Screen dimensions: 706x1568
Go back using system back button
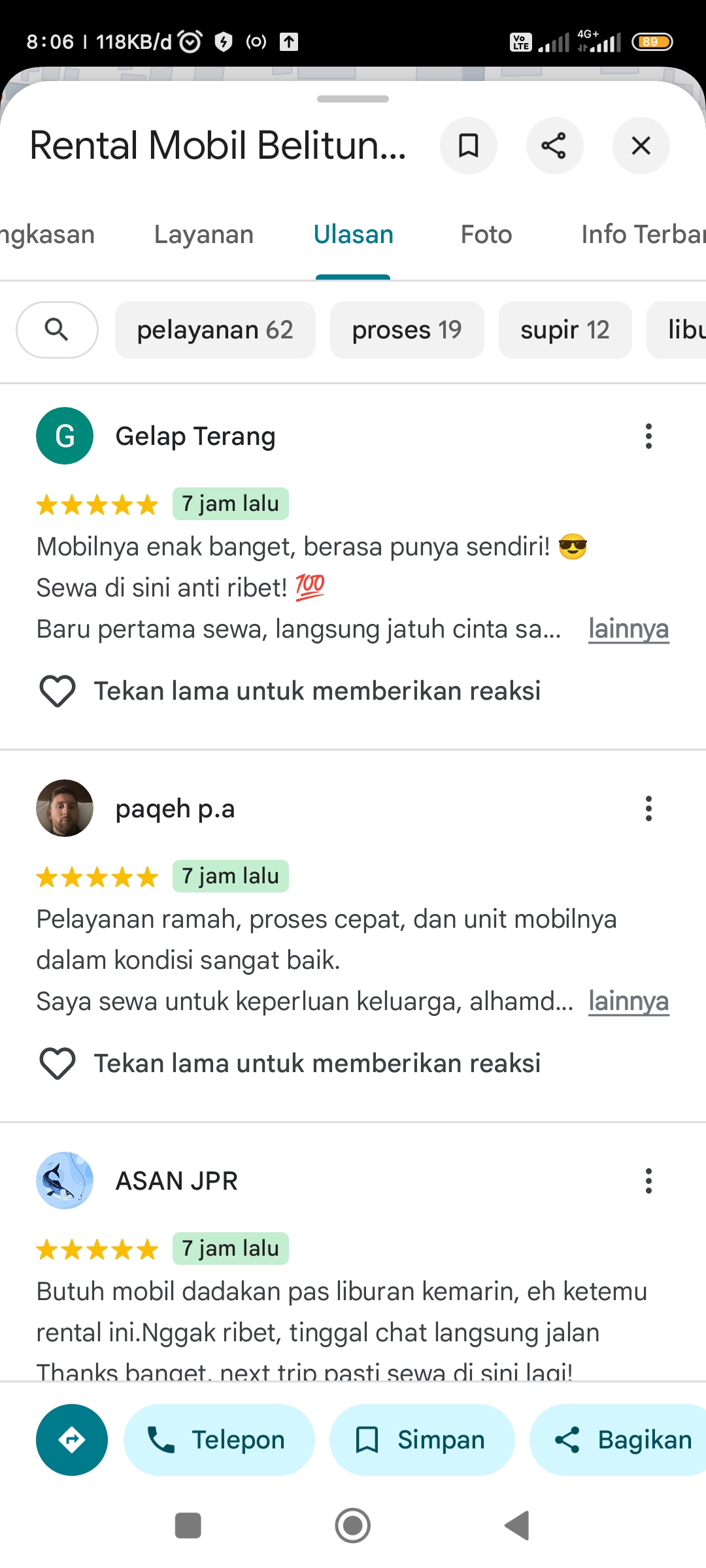517,1526
